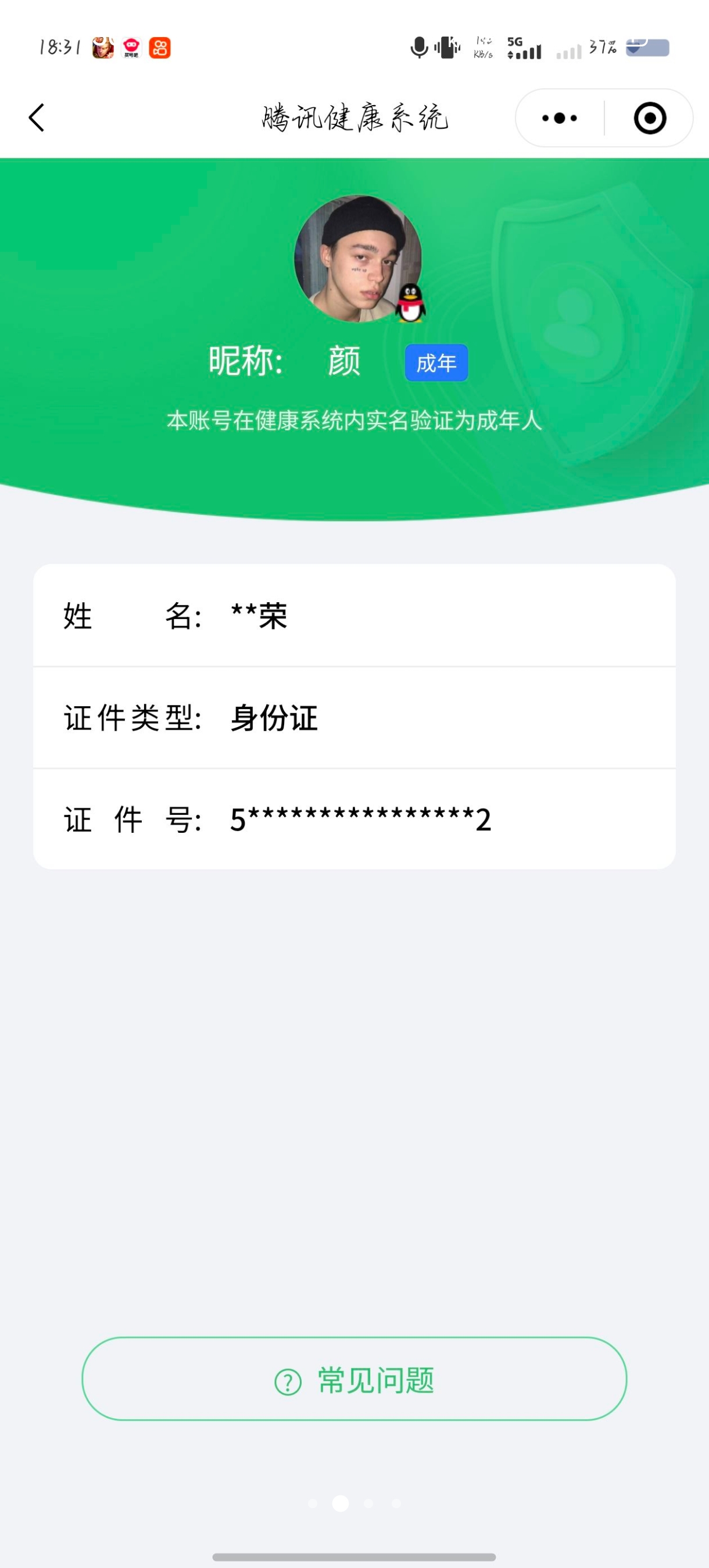Tap the back arrow to exit
Screen dimensions: 709x1568
(x=36, y=117)
